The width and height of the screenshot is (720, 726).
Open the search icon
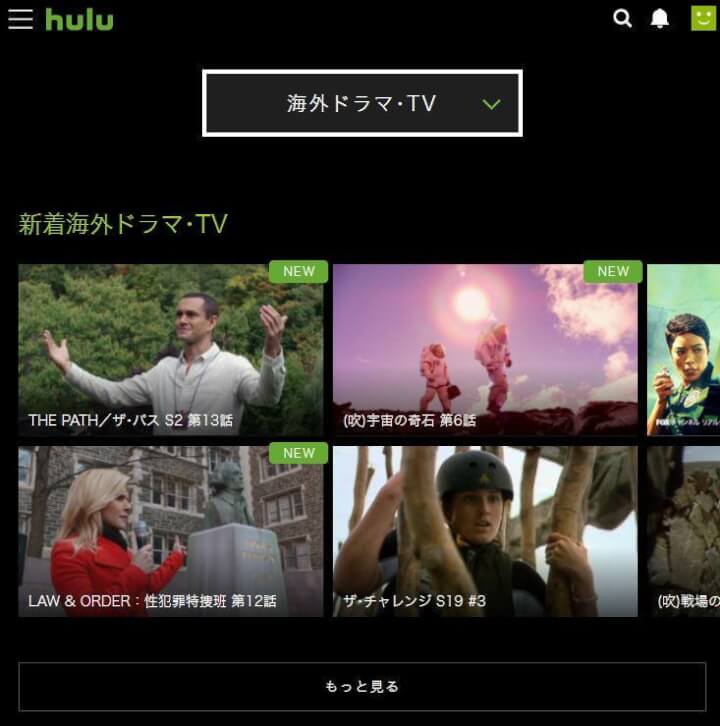pyautogui.click(x=623, y=19)
